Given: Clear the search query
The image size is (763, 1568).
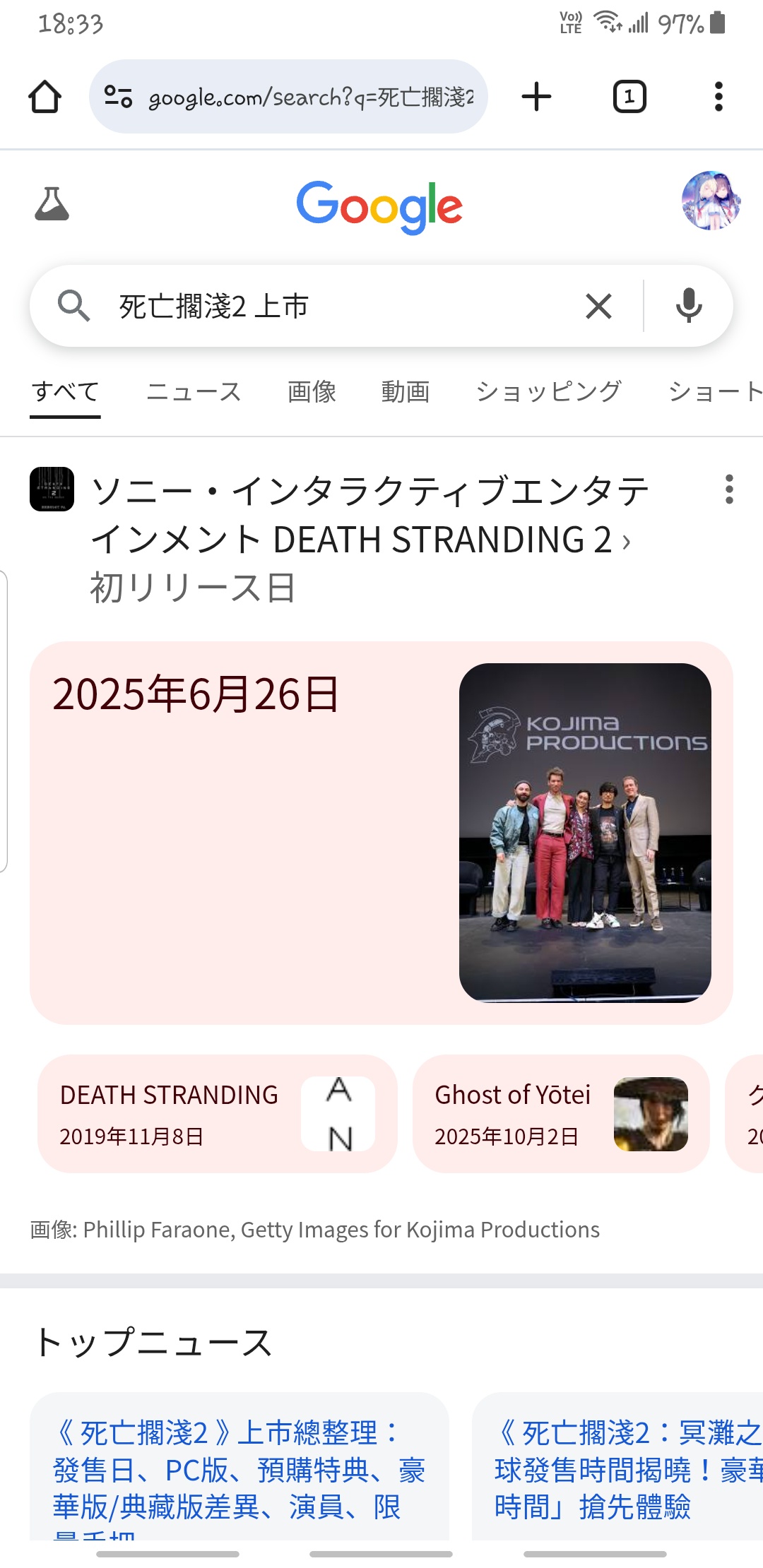Looking at the screenshot, I should pyautogui.click(x=598, y=307).
